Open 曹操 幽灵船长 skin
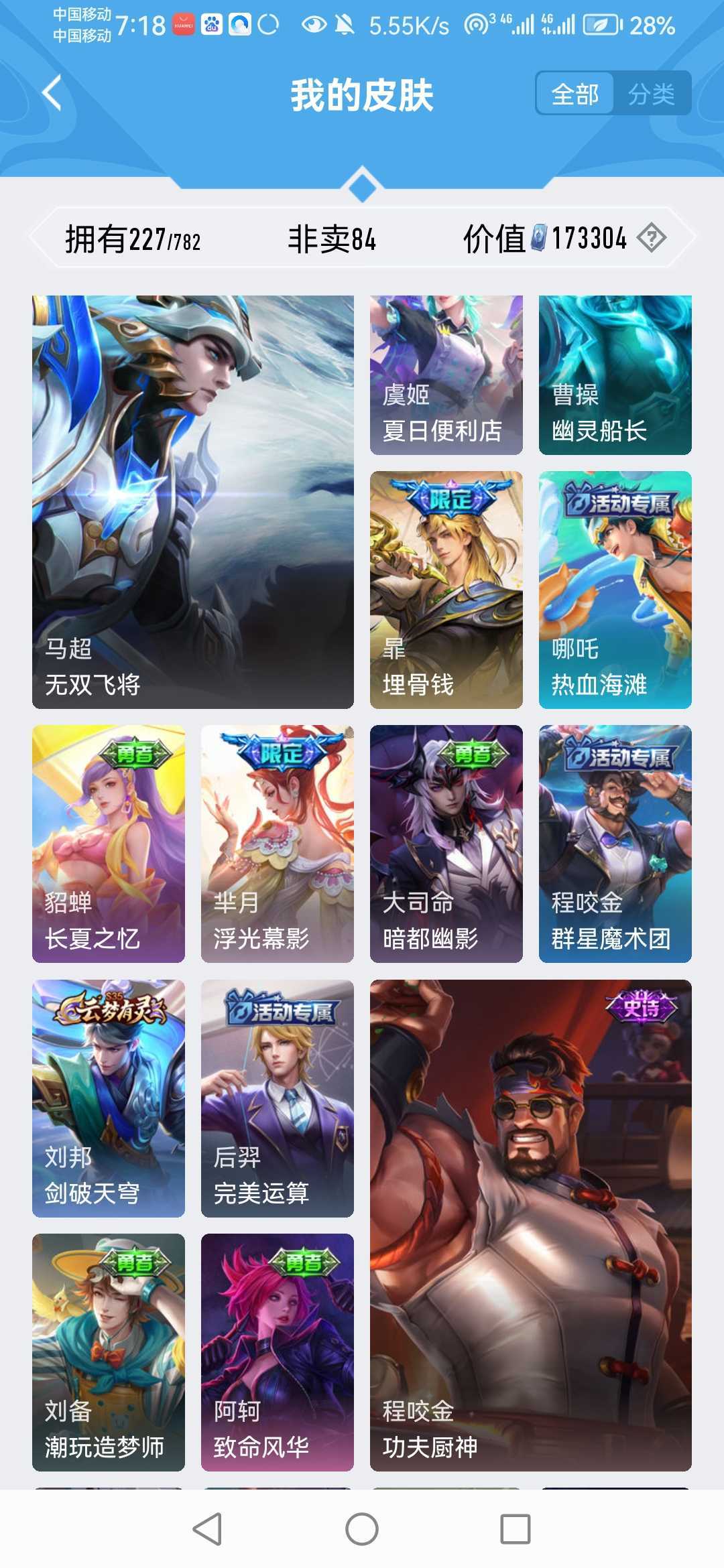The height and width of the screenshot is (1568, 724). 615,375
